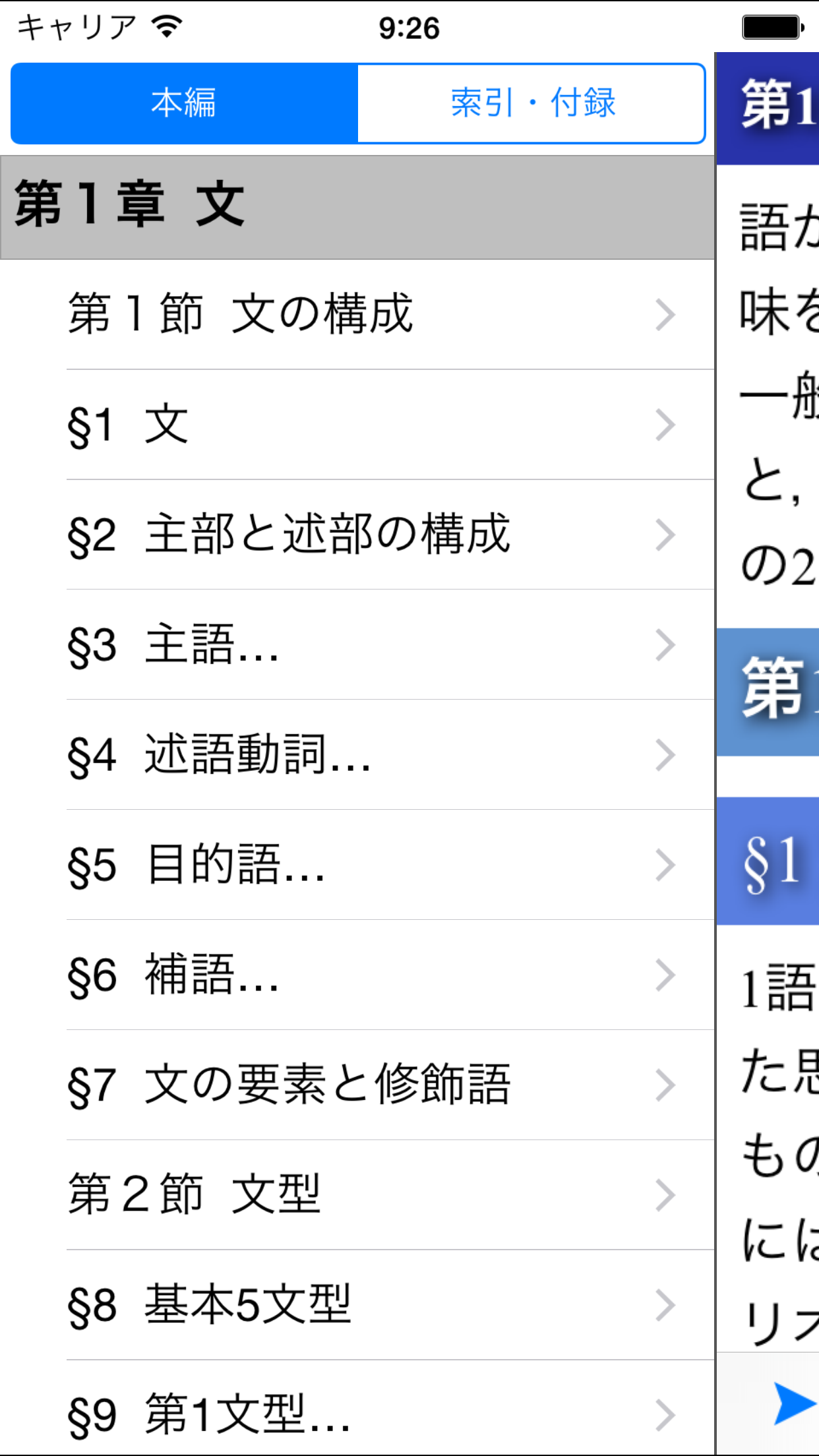Switch to the 本編 tab

(x=184, y=104)
